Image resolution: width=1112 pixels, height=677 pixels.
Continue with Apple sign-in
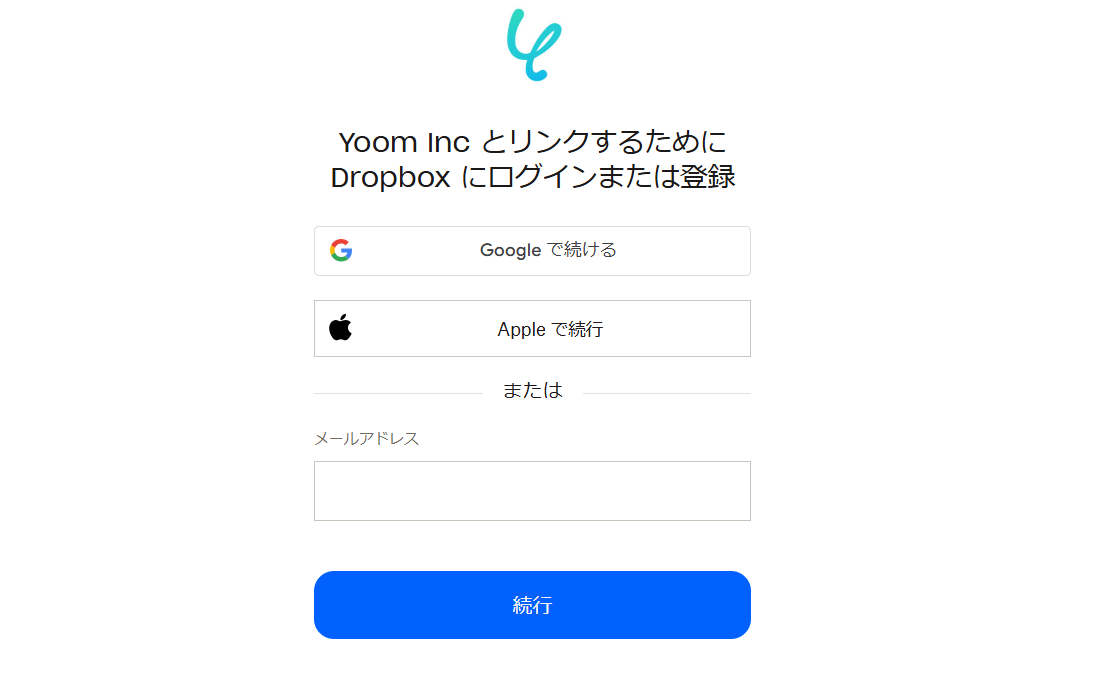point(532,329)
